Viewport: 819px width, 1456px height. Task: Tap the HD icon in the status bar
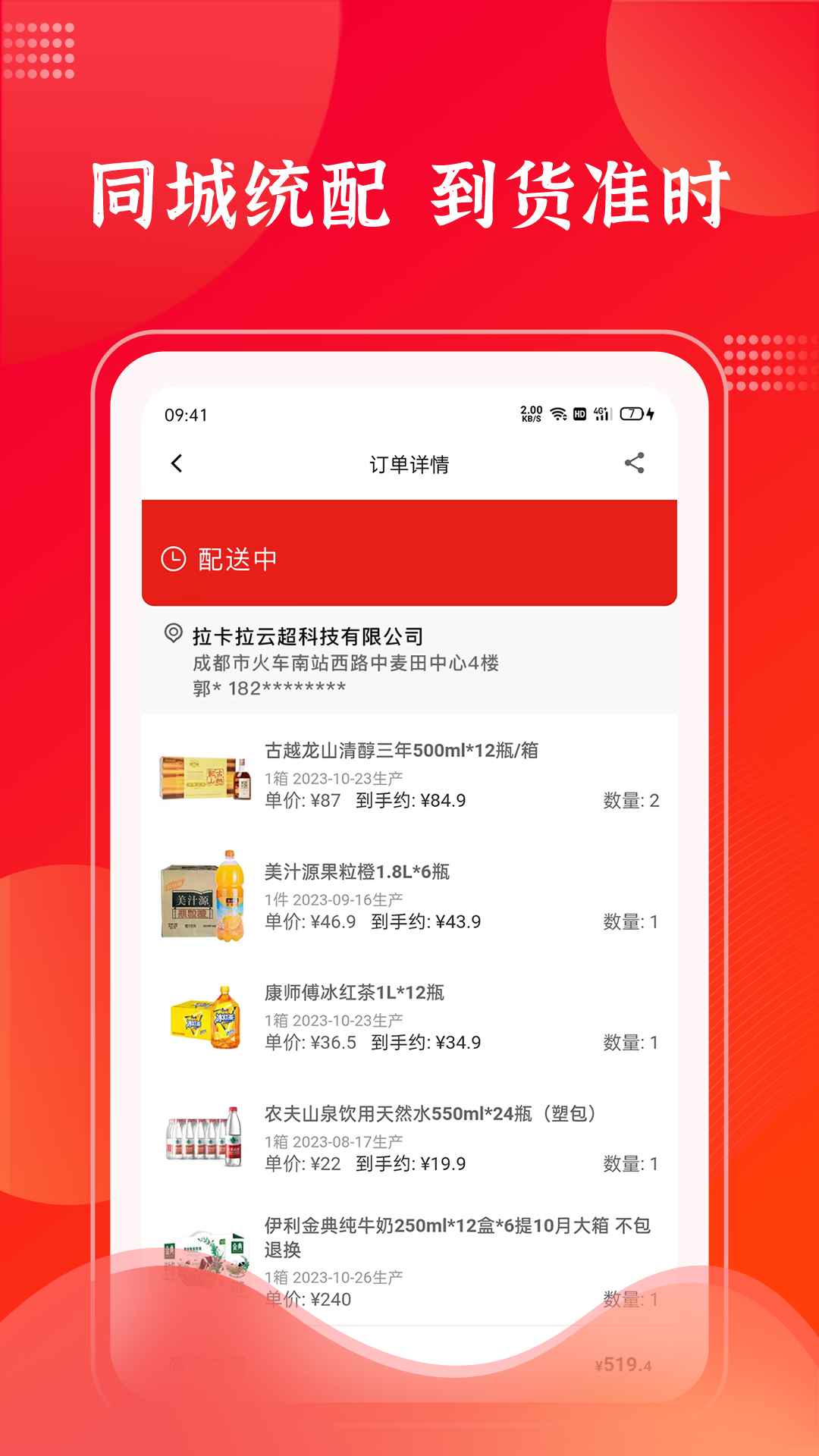(x=580, y=414)
